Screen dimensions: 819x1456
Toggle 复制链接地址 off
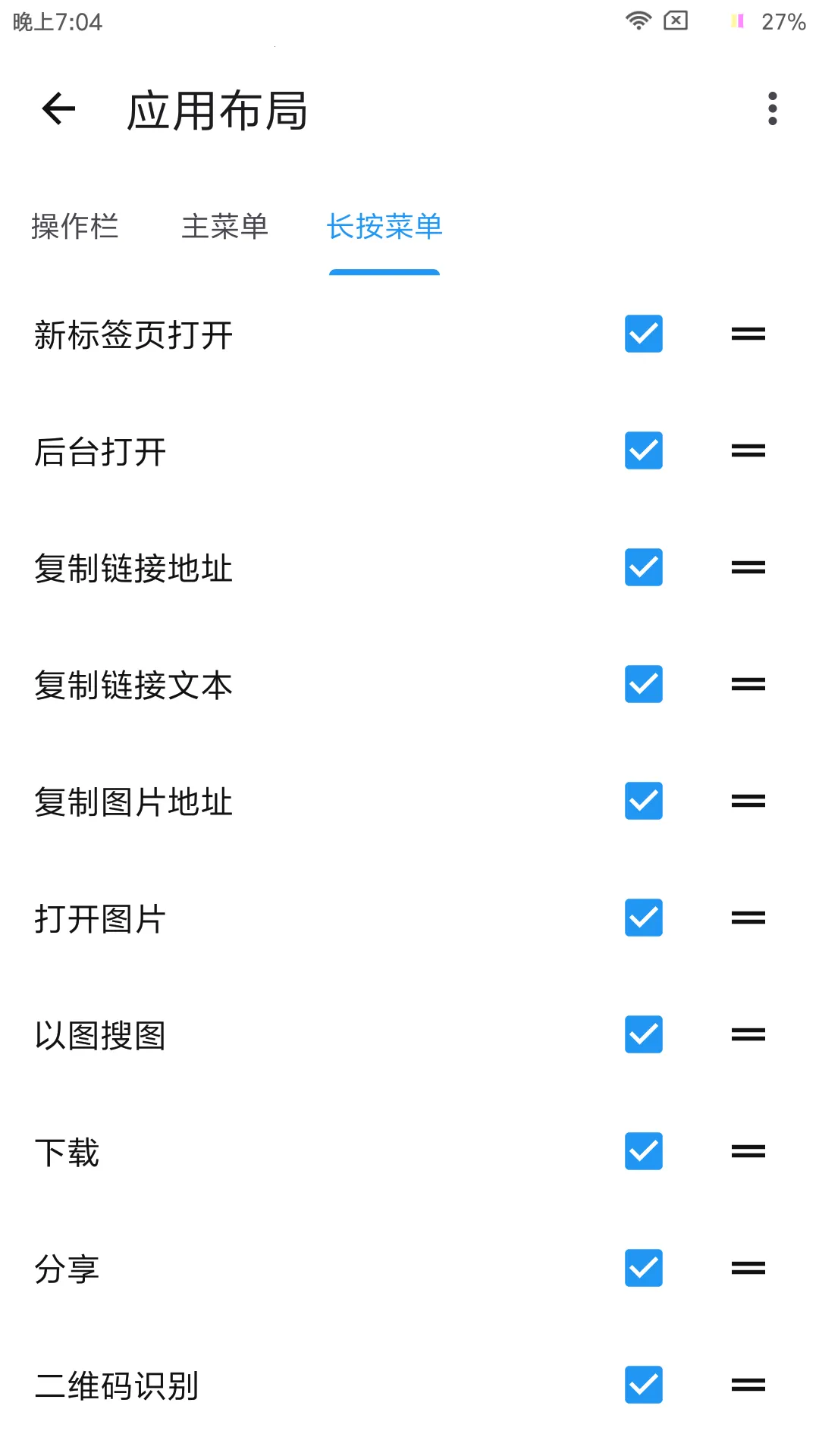(642, 567)
